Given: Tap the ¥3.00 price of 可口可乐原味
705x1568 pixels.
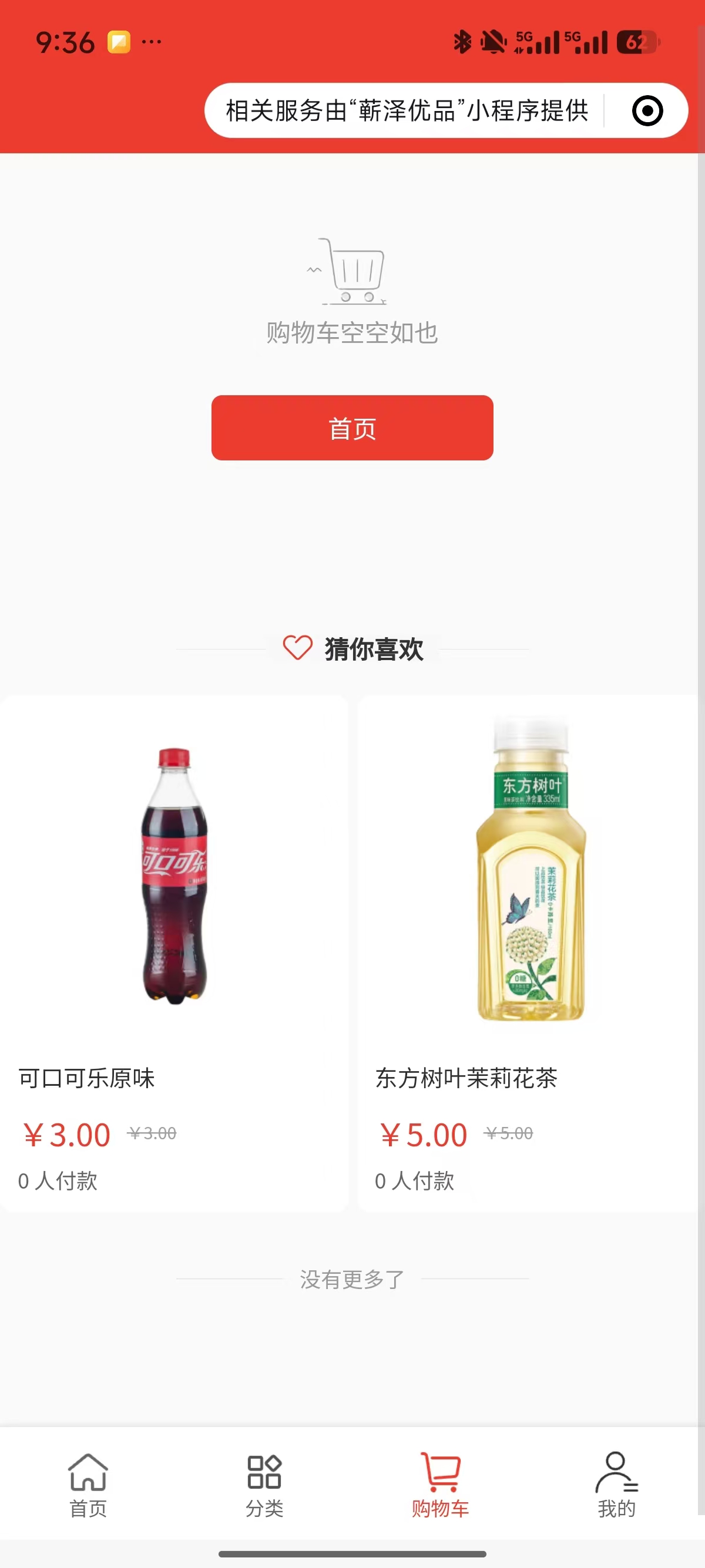Looking at the screenshot, I should coord(67,1134).
